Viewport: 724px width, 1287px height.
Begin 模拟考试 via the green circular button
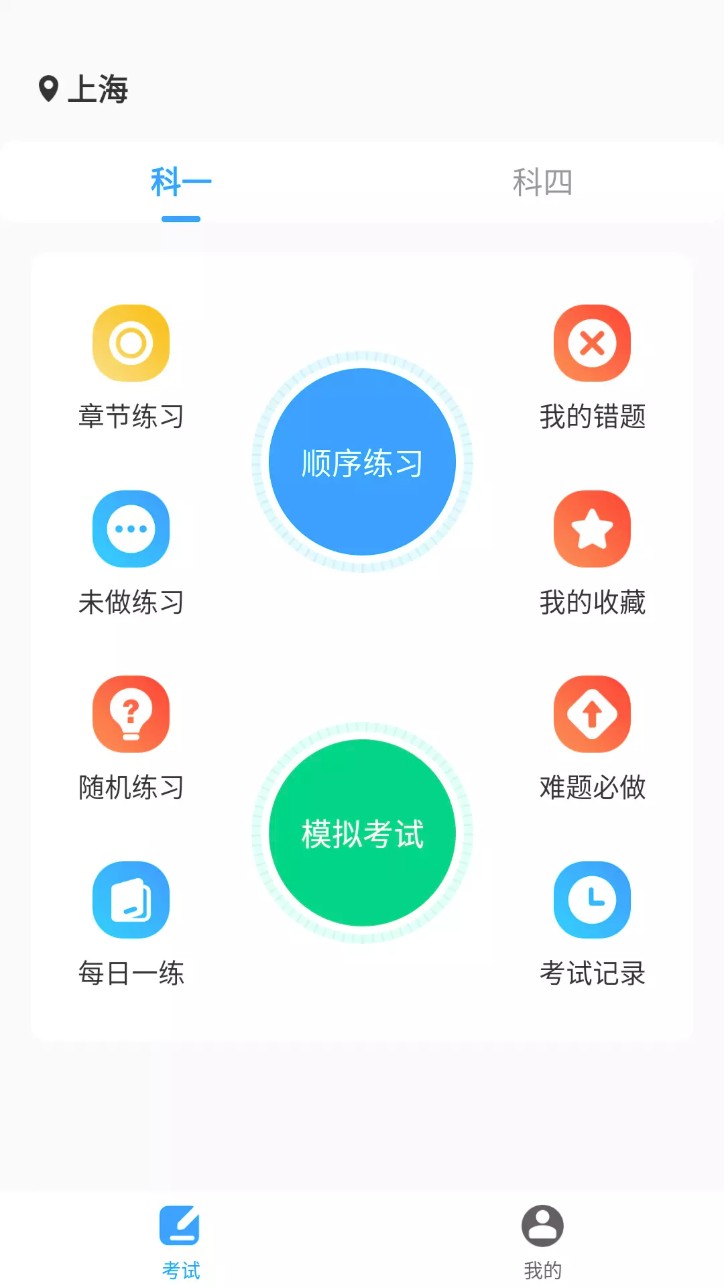(362, 833)
